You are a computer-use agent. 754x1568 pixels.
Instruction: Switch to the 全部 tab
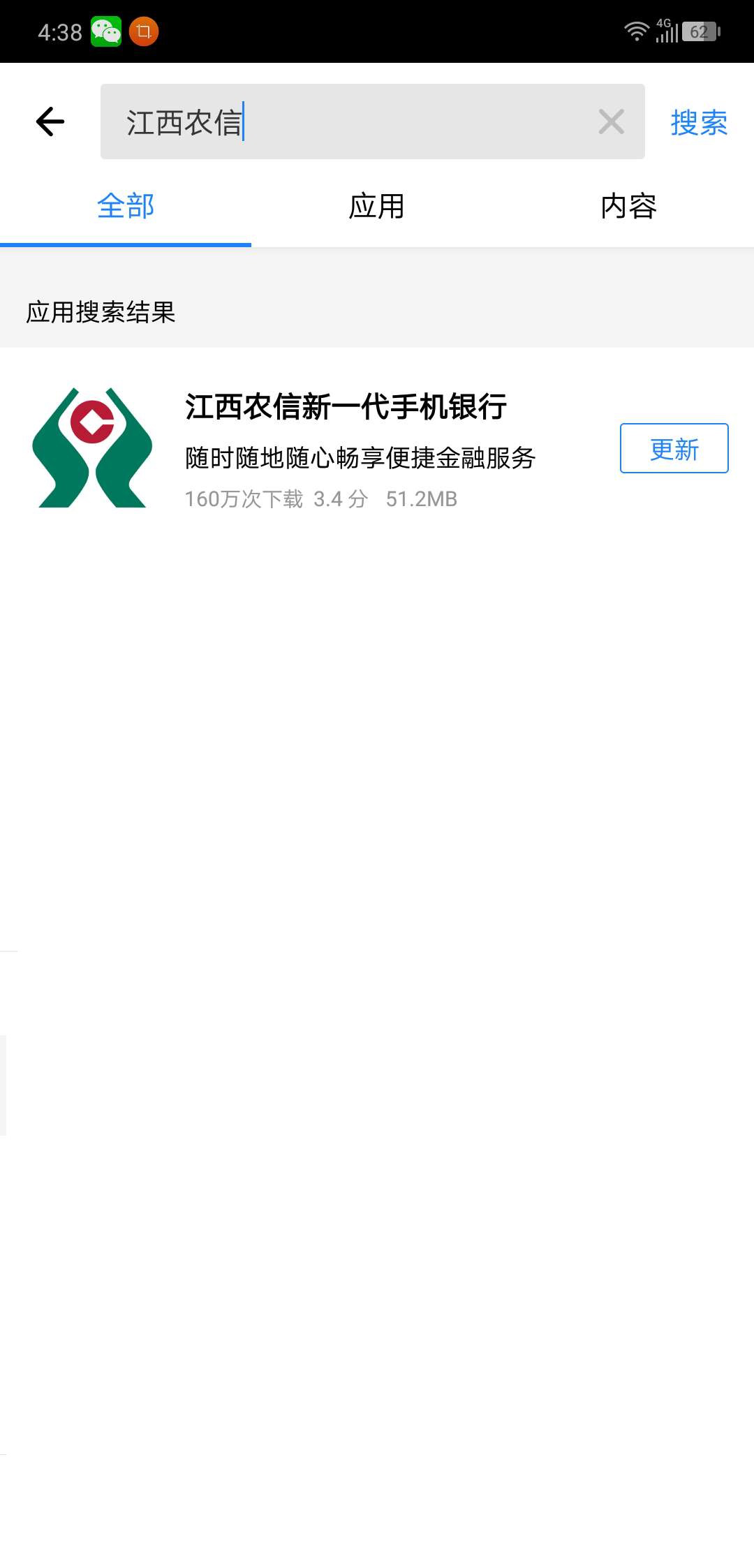(x=126, y=207)
